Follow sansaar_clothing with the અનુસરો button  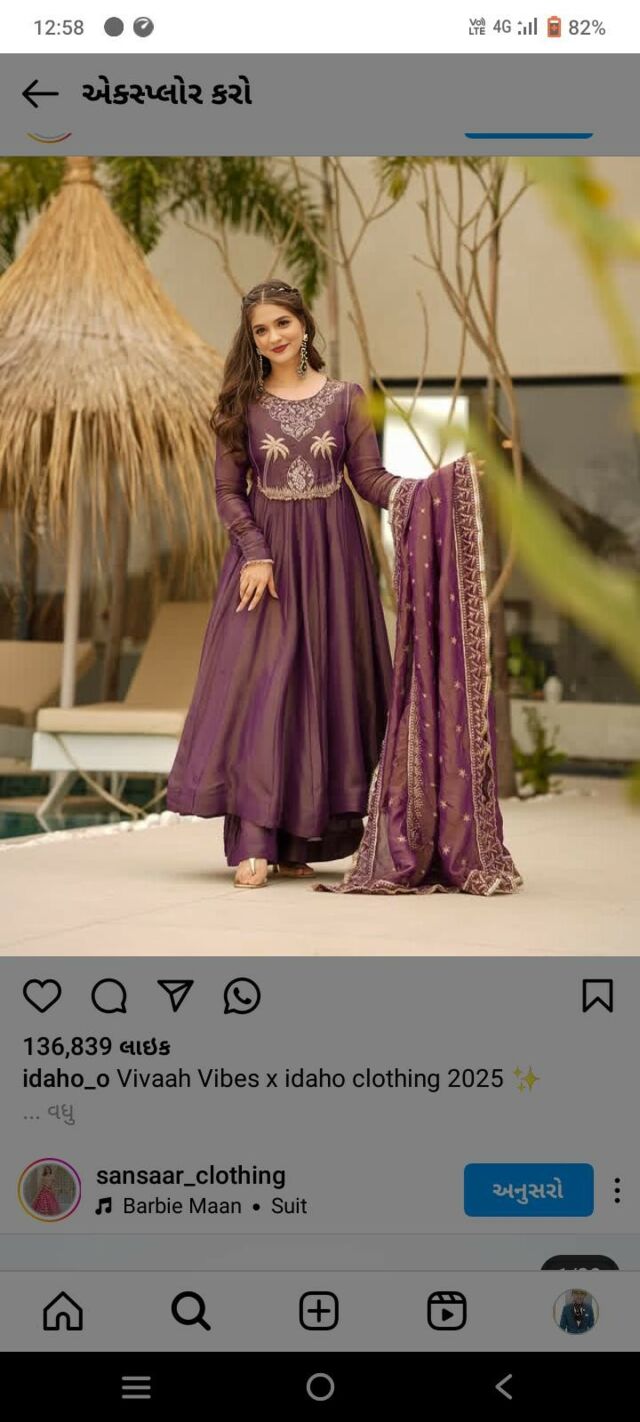click(x=528, y=1190)
